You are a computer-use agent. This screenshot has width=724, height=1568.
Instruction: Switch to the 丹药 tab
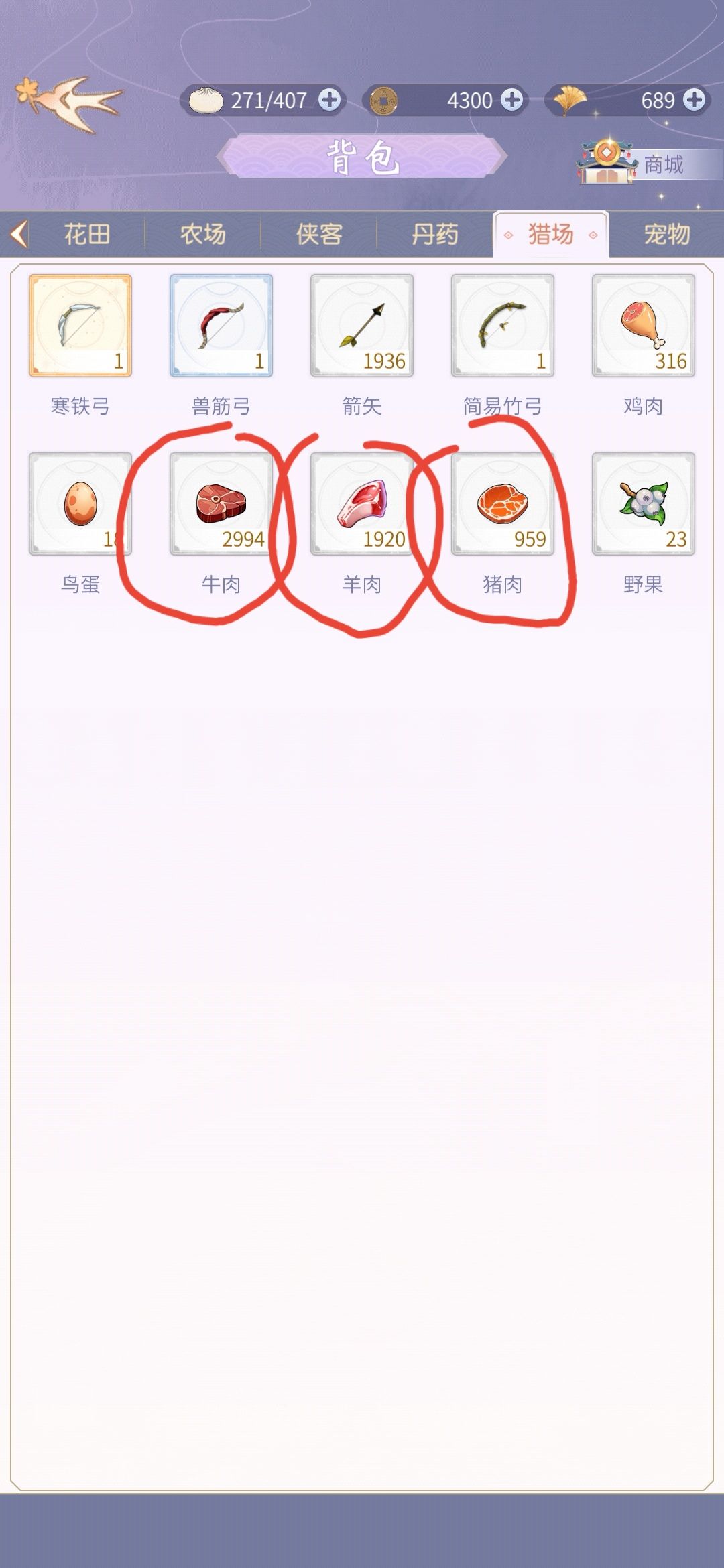[x=435, y=235]
